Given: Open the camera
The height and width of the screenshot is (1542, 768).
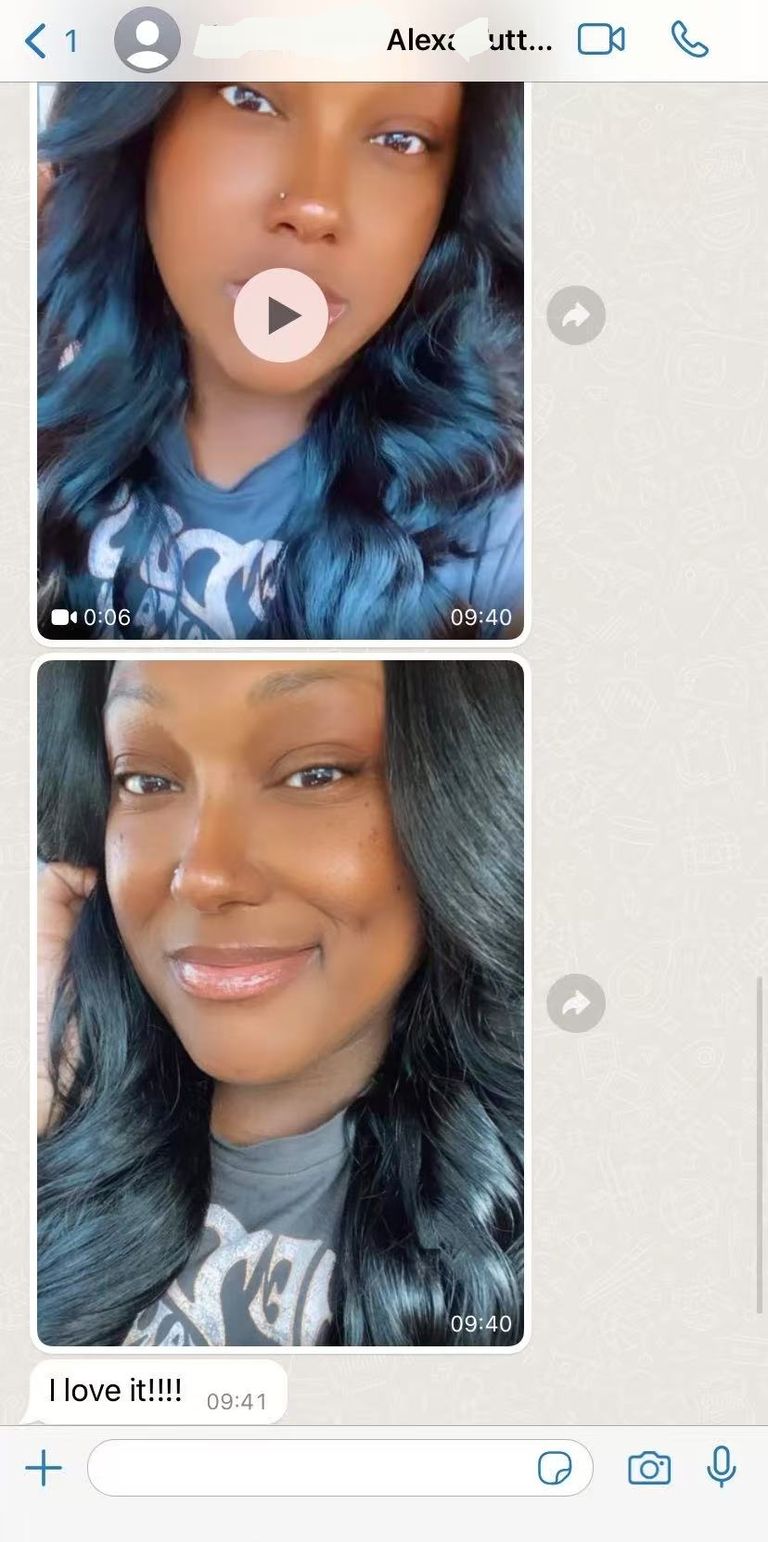Looking at the screenshot, I should click(649, 1468).
